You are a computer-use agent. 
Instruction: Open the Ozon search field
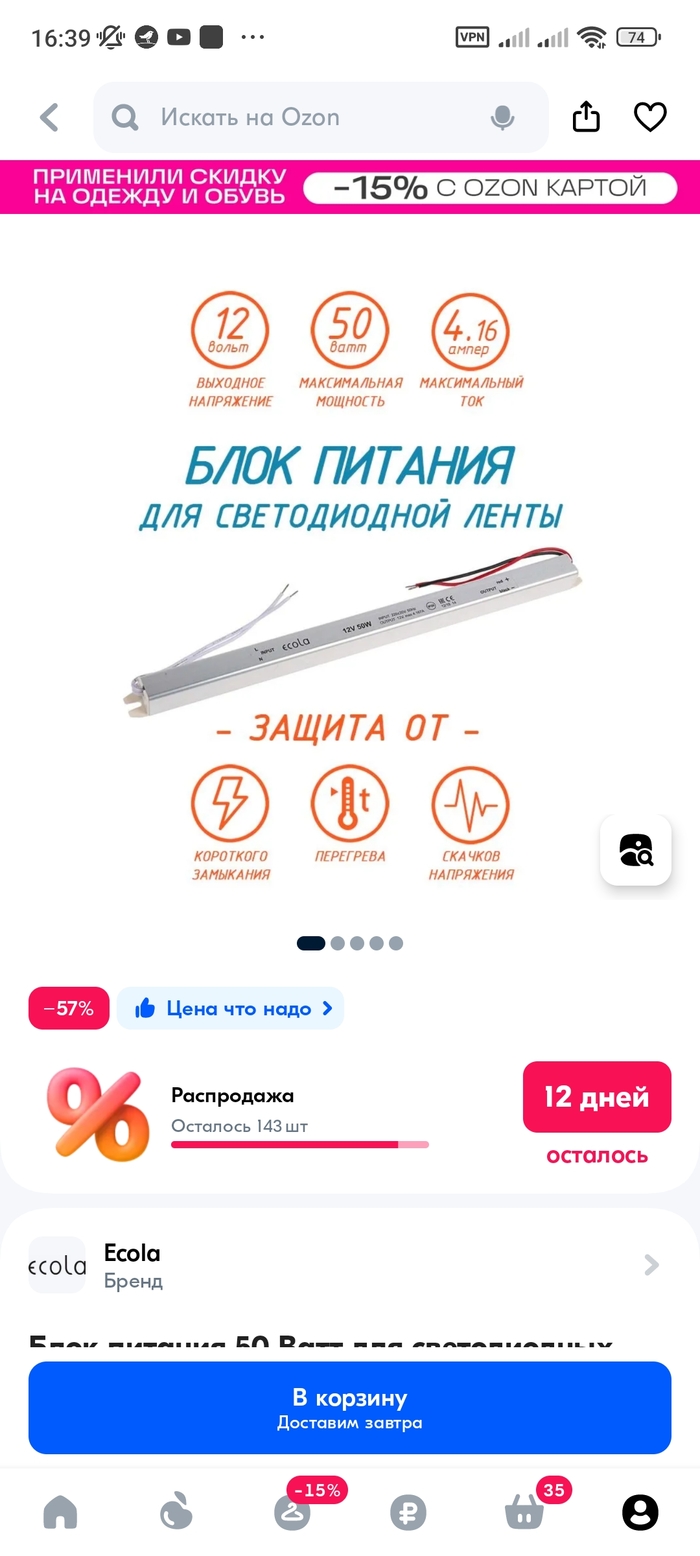coord(300,118)
